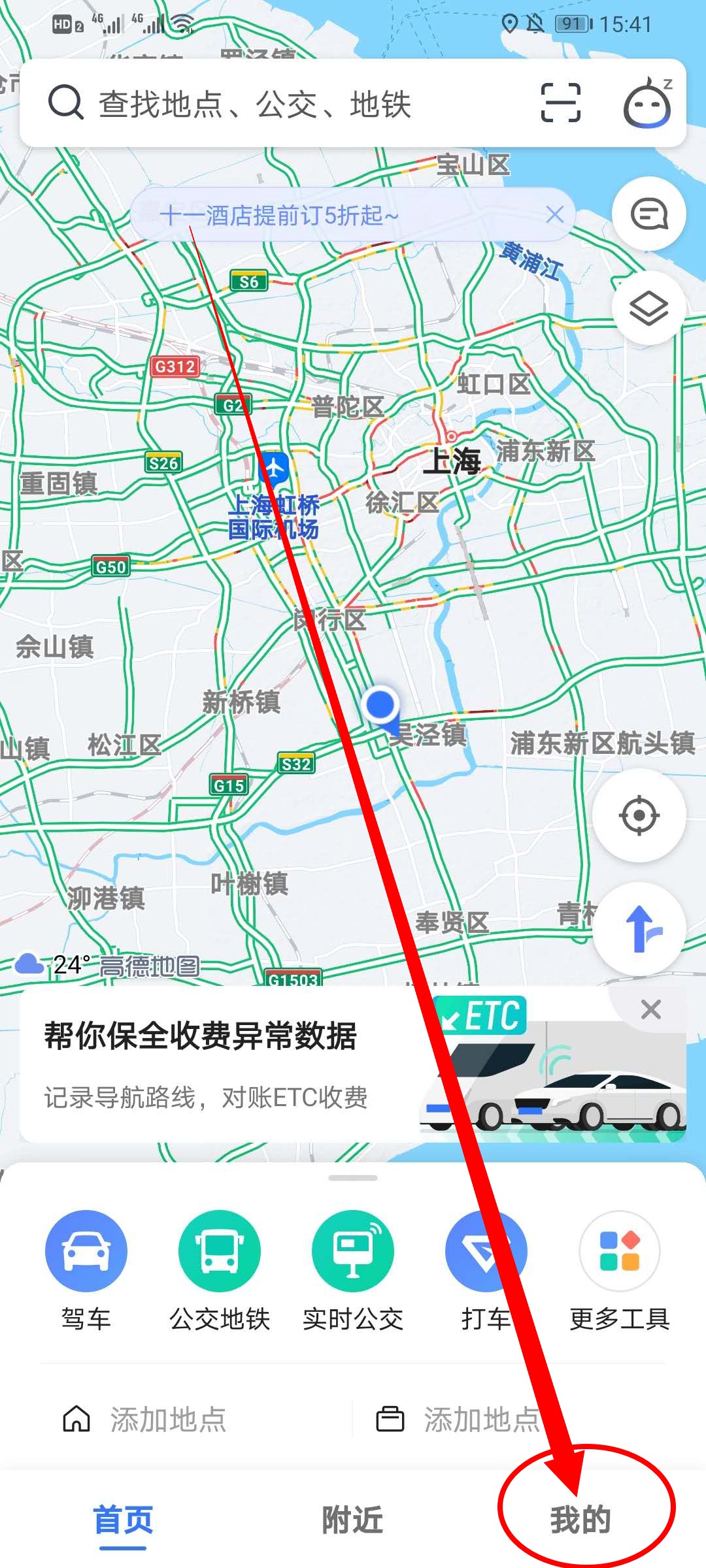Switch to the 我的 tab
Viewport: 706px width, 1568px height.
pyautogui.click(x=580, y=1520)
